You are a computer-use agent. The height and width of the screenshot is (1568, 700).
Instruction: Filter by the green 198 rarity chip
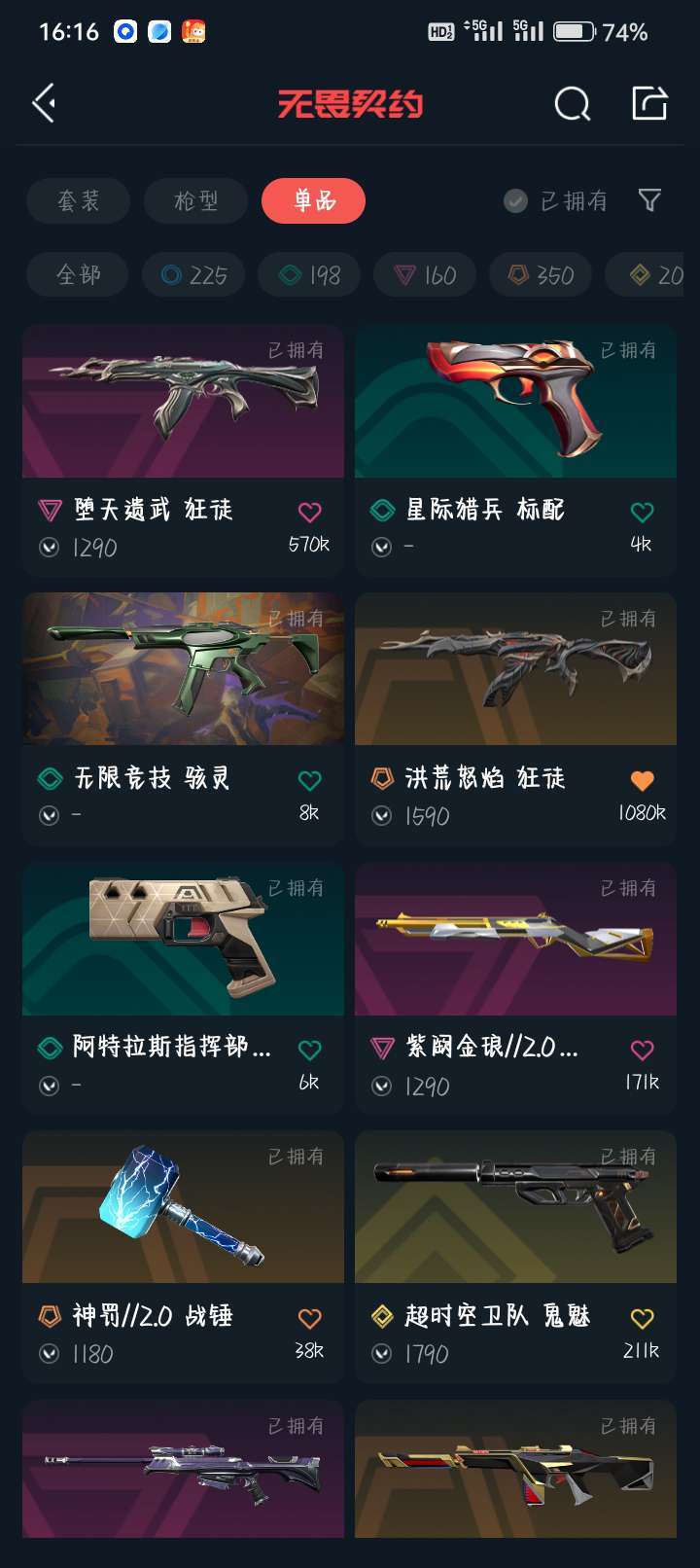click(x=309, y=275)
